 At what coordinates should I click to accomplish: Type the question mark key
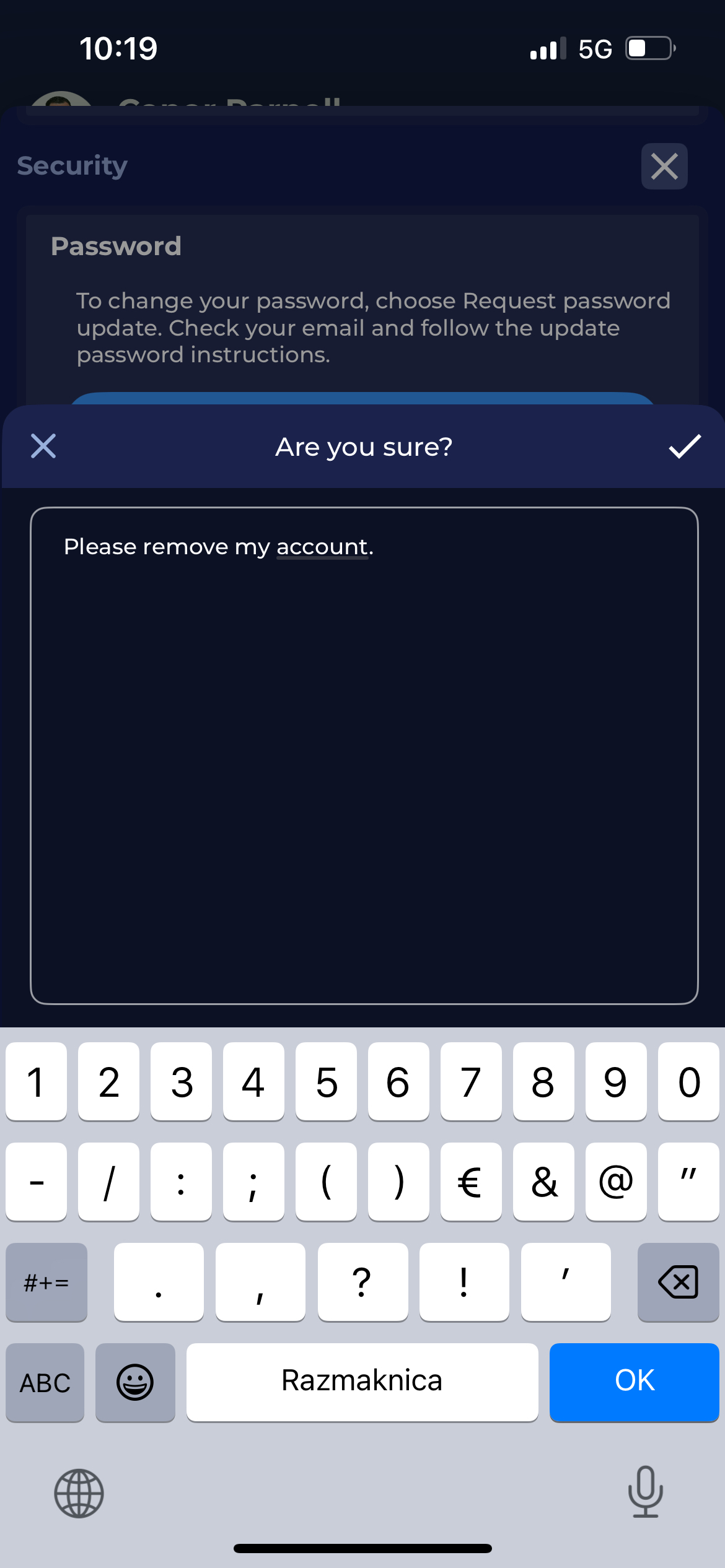(362, 1281)
